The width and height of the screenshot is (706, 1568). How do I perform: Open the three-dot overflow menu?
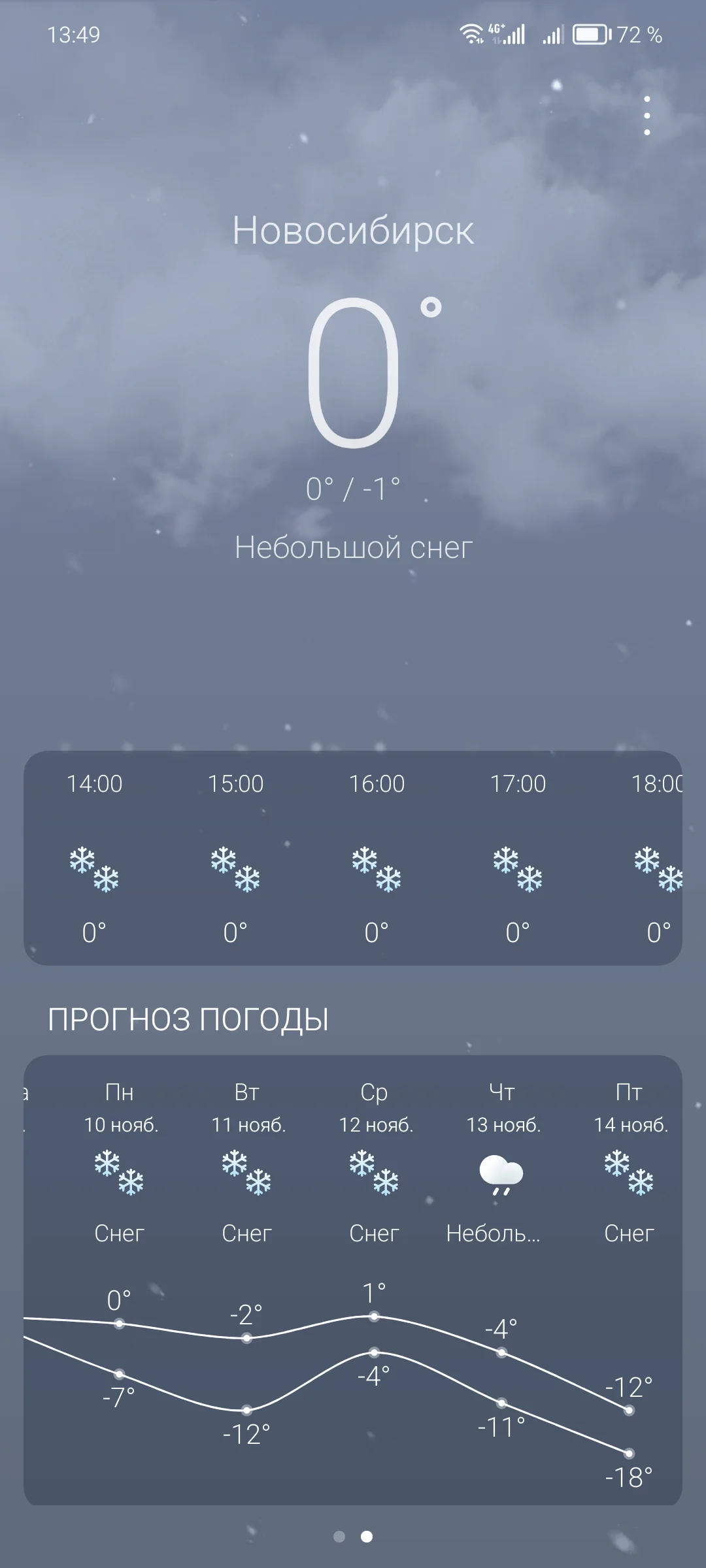point(647,114)
